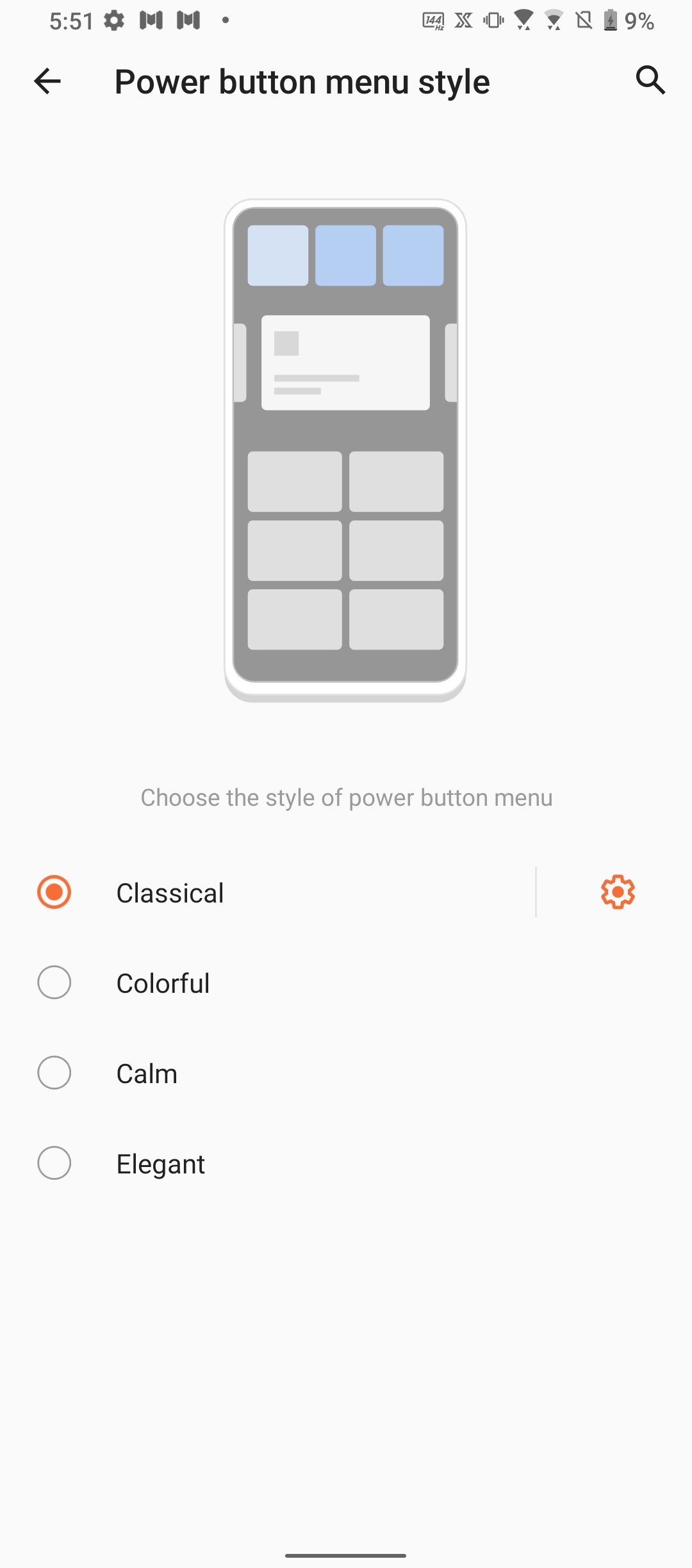Screen dimensions: 692x1568
Task: Open Classical style settings gear
Action: pyautogui.click(x=618, y=892)
